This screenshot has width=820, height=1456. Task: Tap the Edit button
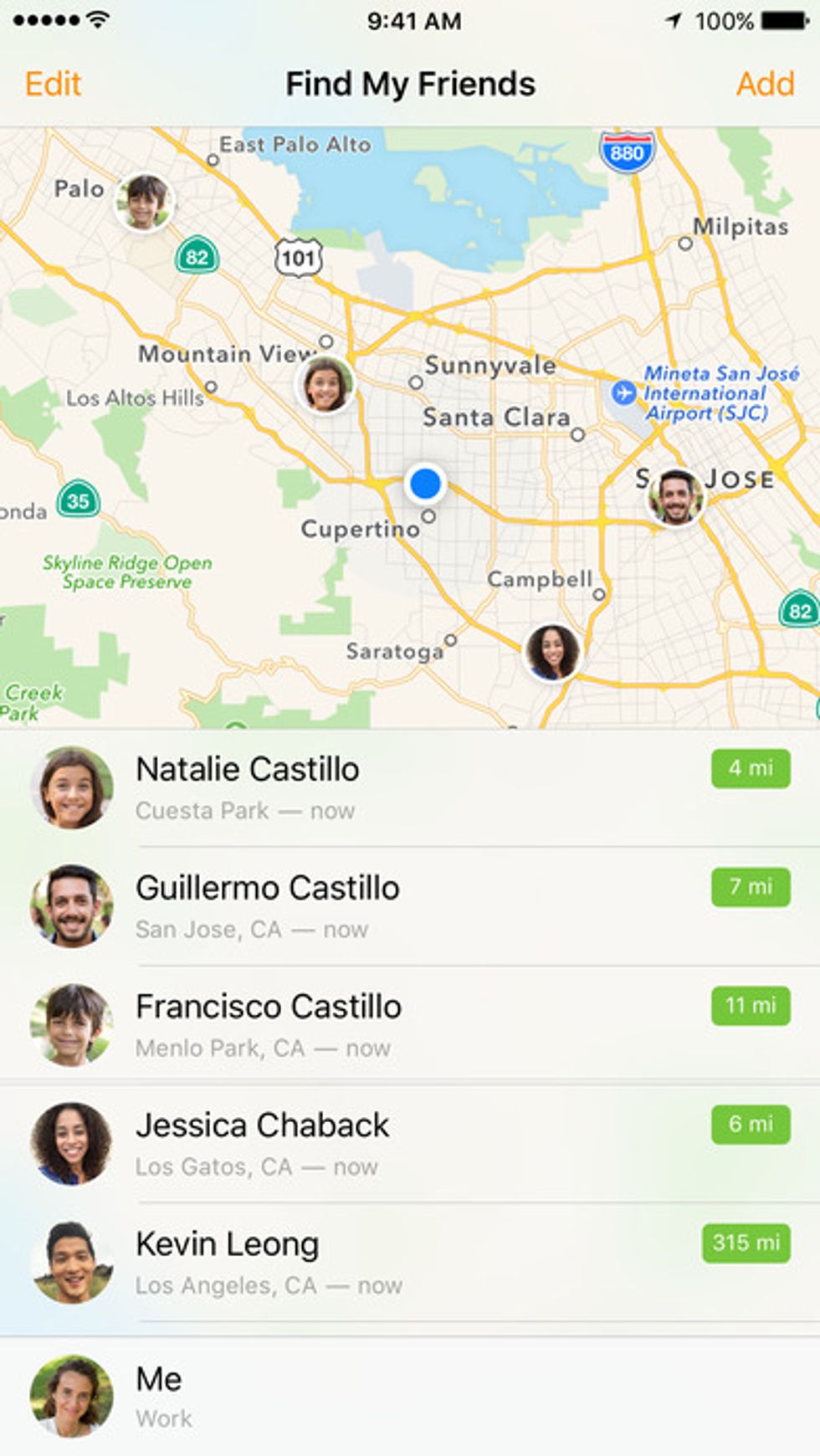click(53, 85)
